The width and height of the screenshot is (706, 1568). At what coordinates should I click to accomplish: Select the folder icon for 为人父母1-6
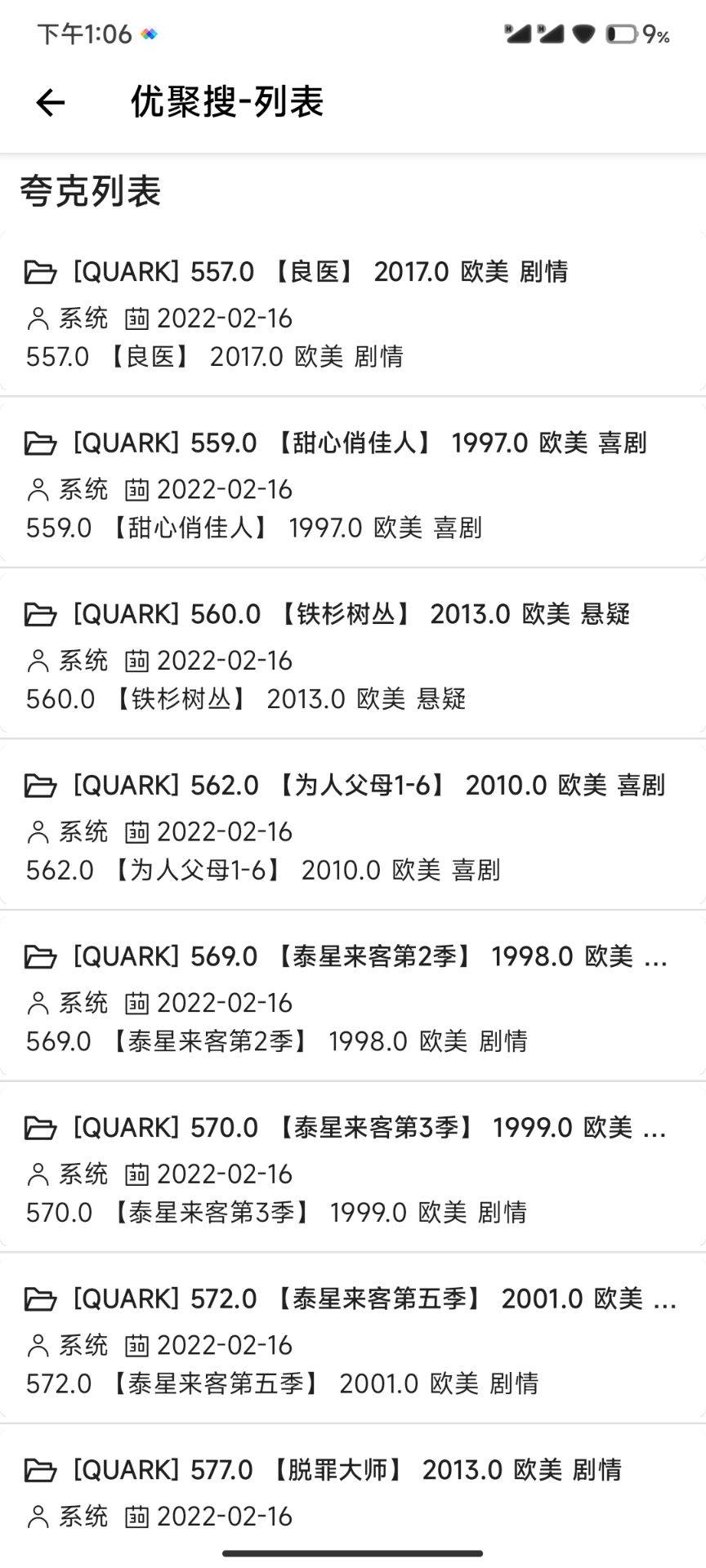(x=39, y=786)
